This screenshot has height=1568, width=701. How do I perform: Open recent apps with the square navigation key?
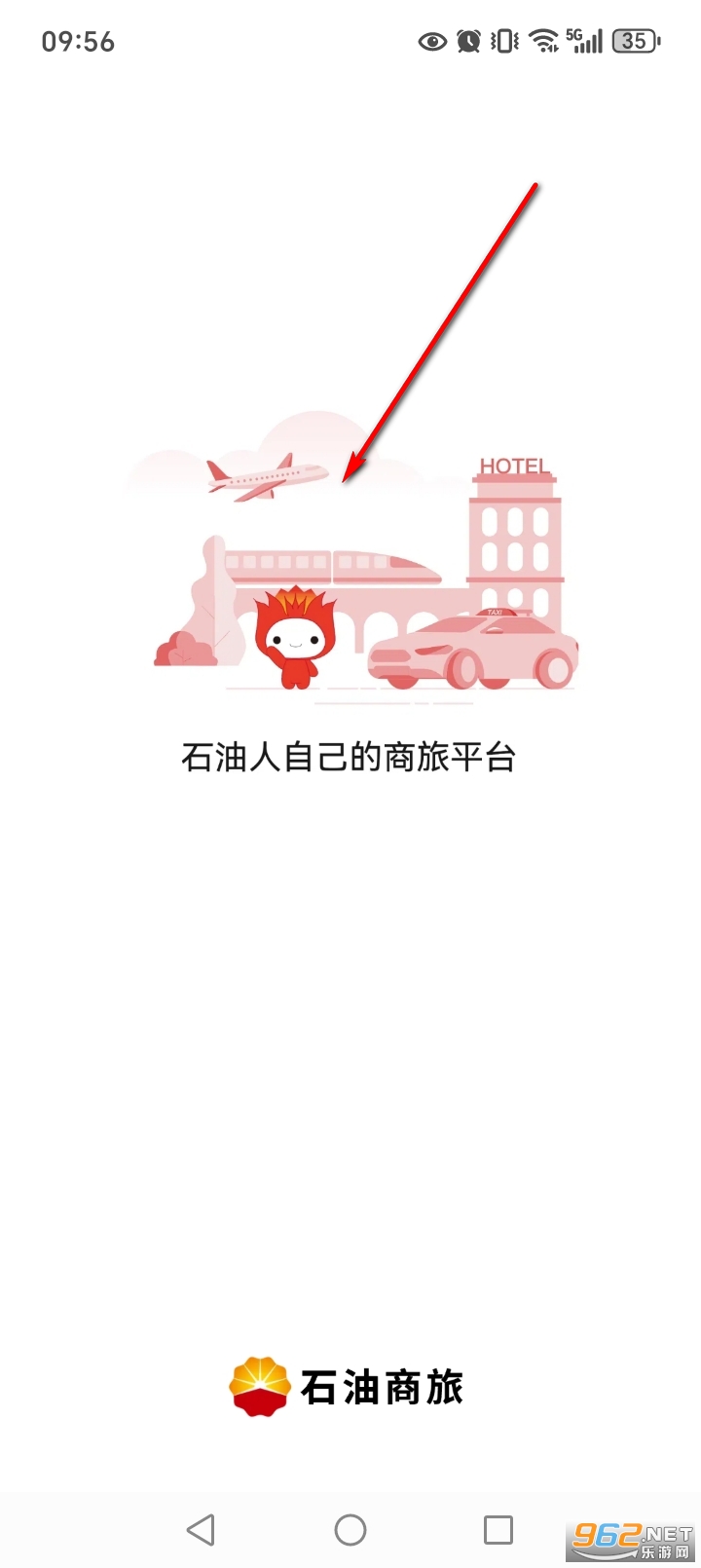(x=498, y=1529)
